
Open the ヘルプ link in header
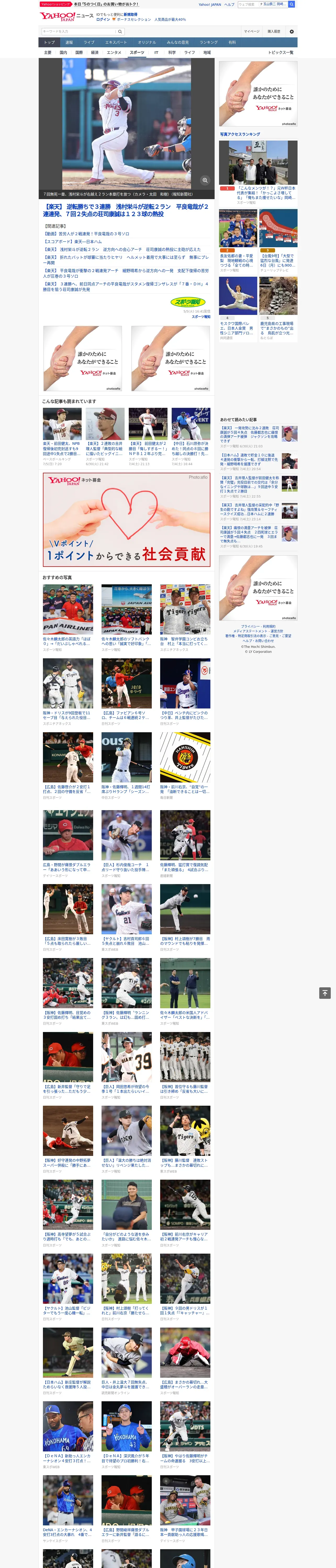pos(229,4)
